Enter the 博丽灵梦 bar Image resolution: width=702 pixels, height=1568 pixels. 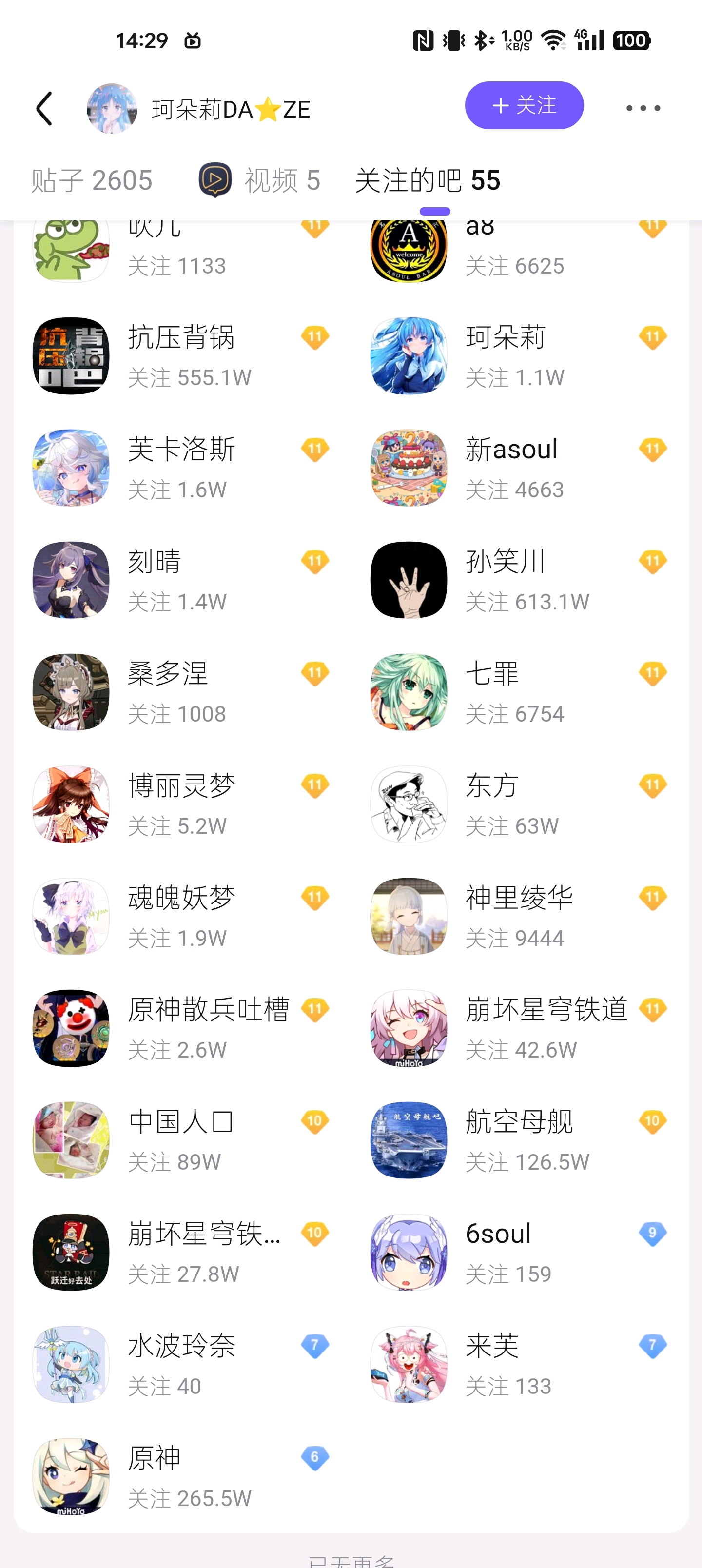coord(181,804)
